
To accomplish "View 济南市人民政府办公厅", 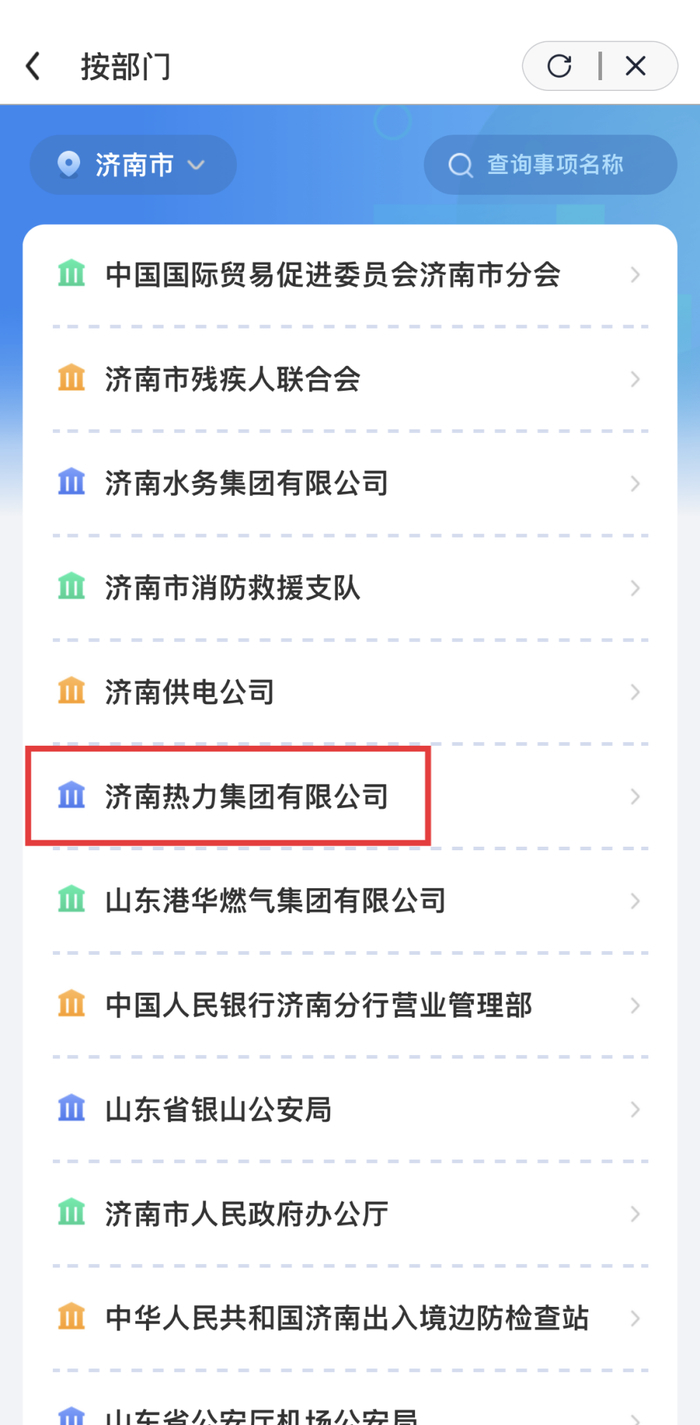I will (350, 1214).
